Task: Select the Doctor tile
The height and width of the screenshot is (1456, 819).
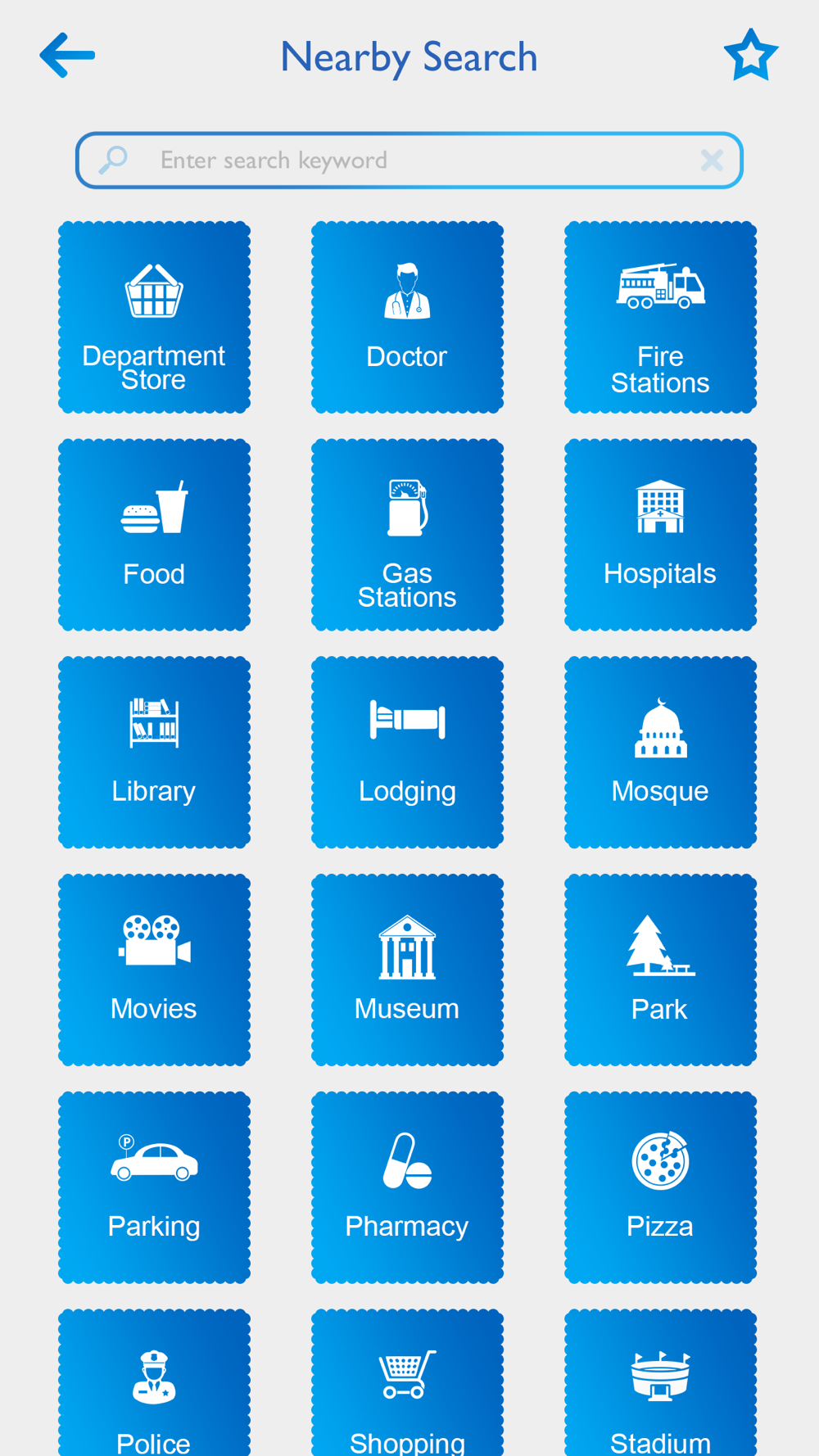Action: click(407, 317)
